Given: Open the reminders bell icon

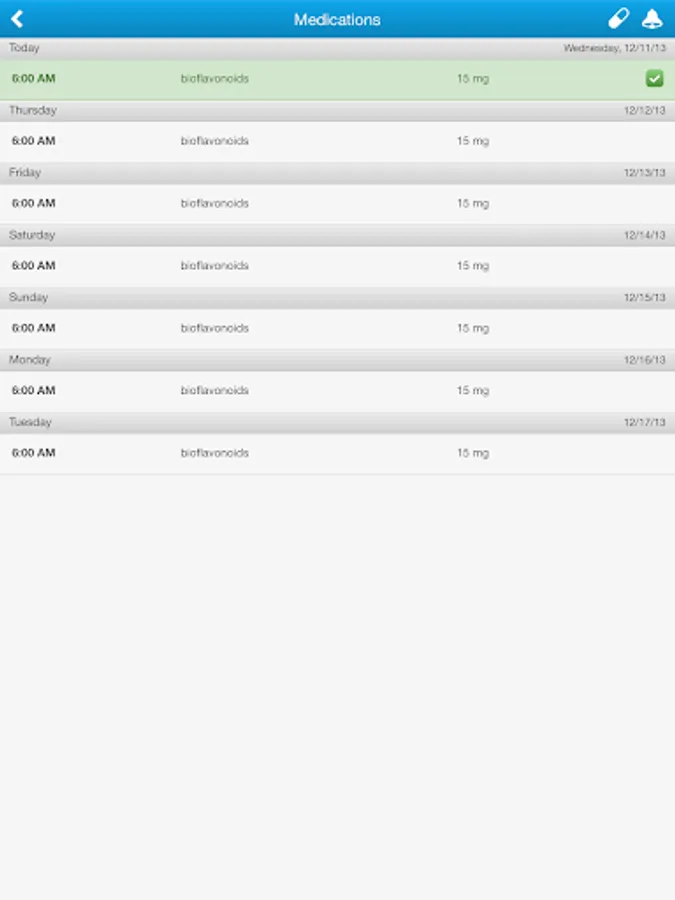Looking at the screenshot, I should (x=652, y=19).
